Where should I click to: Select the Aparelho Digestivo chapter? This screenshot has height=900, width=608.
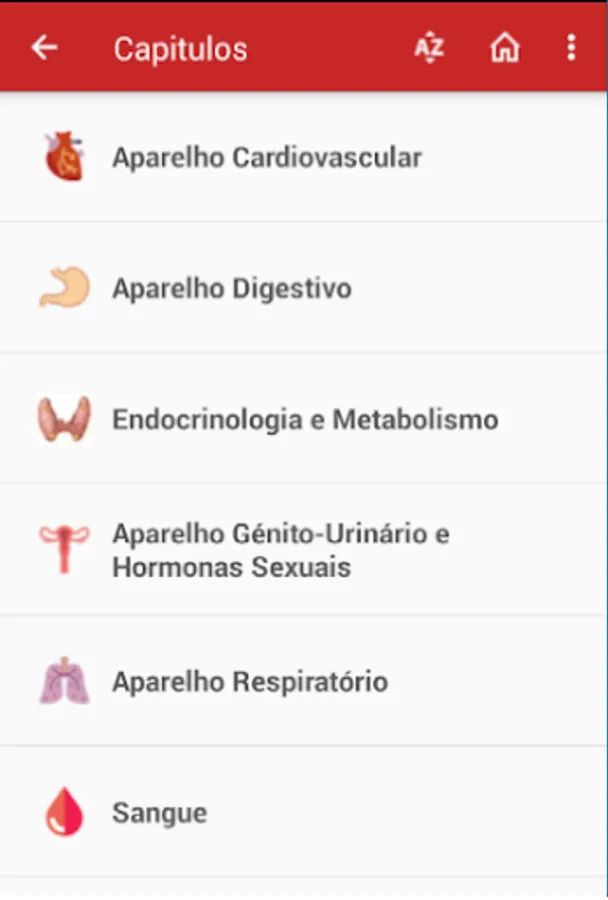[x=232, y=289]
